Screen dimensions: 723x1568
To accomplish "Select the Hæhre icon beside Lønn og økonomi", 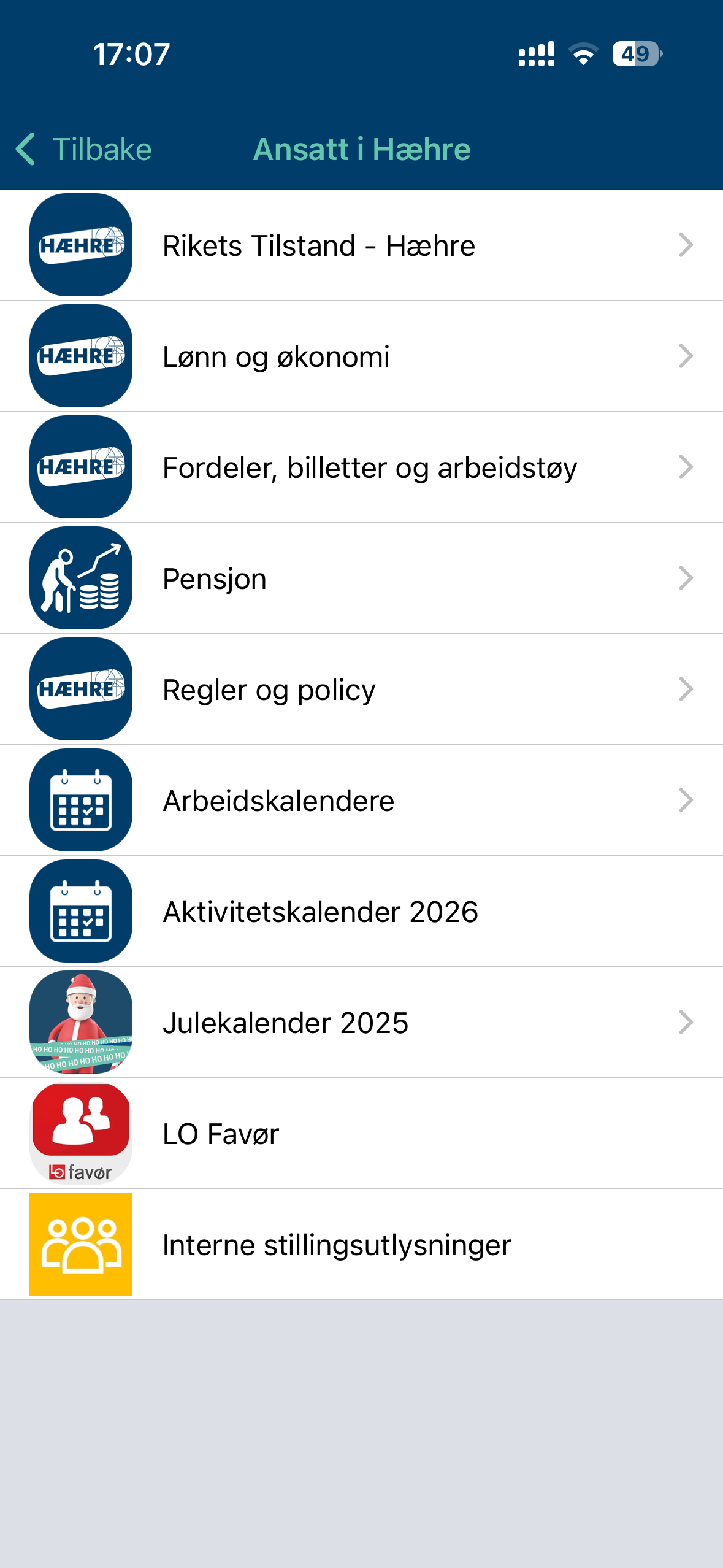I will (x=81, y=356).
